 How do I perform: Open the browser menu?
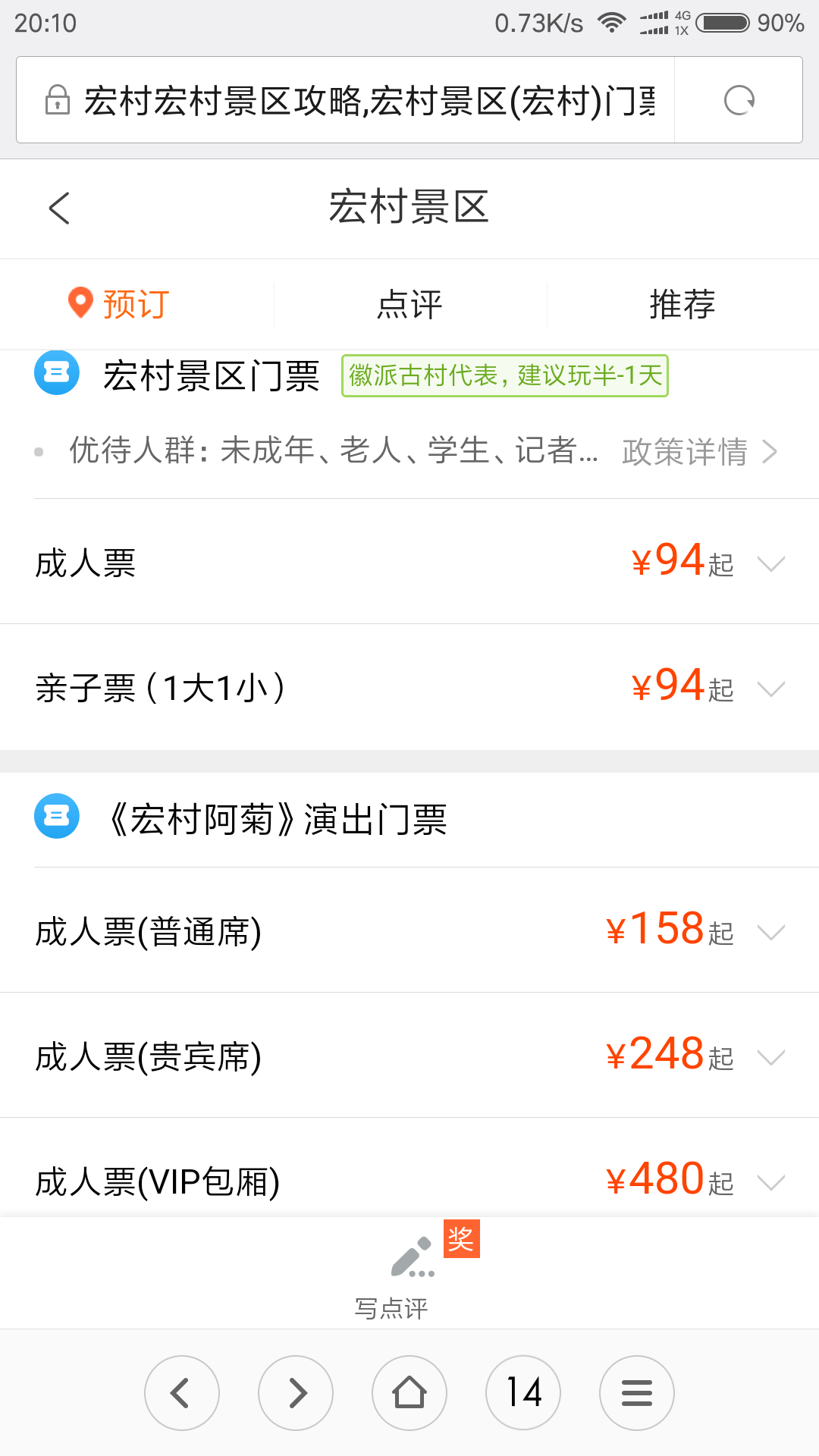point(637,1393)
